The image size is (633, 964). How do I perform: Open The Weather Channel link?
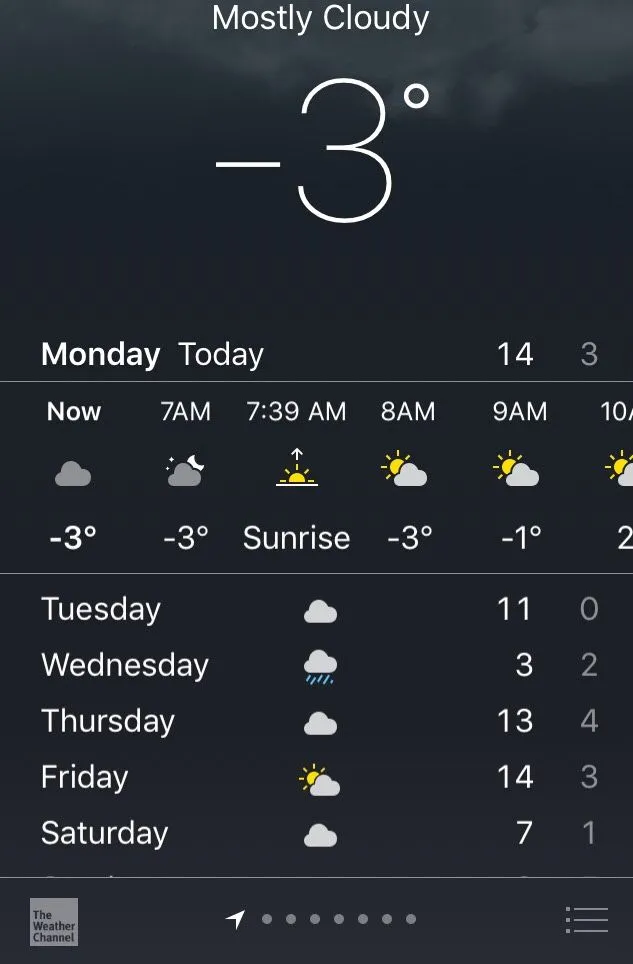(54, 922)
